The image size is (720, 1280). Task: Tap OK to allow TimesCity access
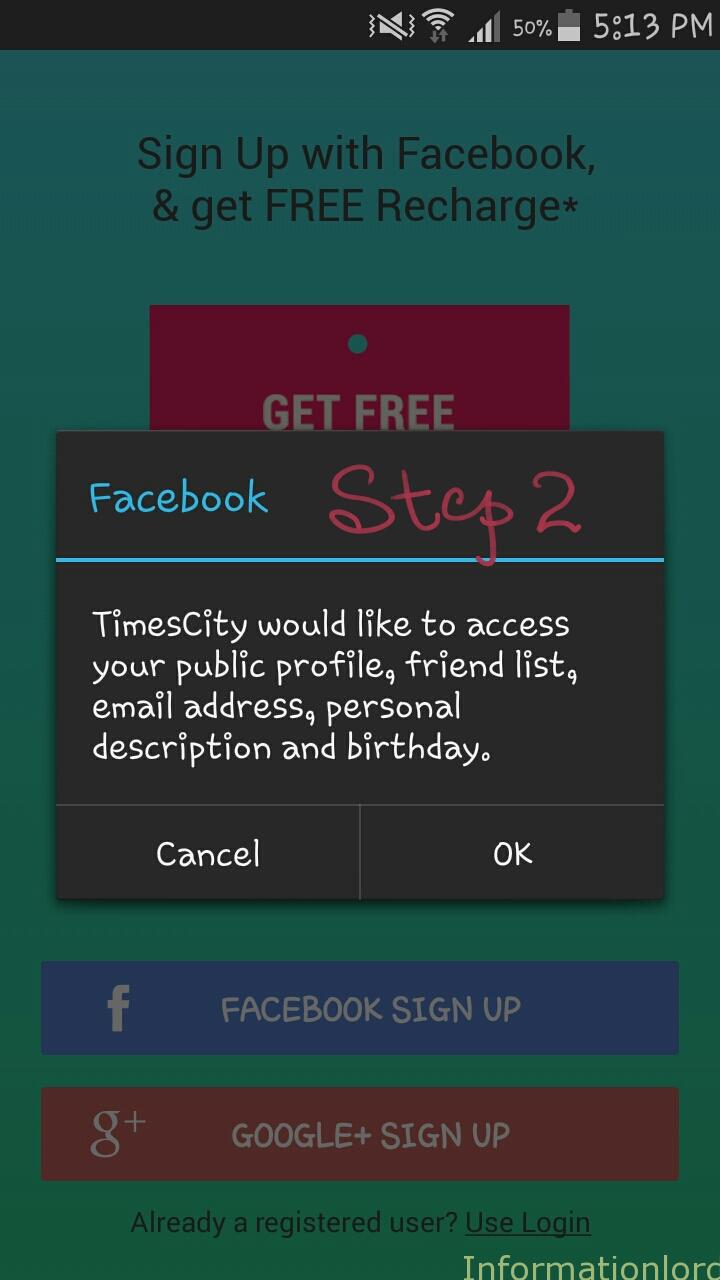click(512, 853)
